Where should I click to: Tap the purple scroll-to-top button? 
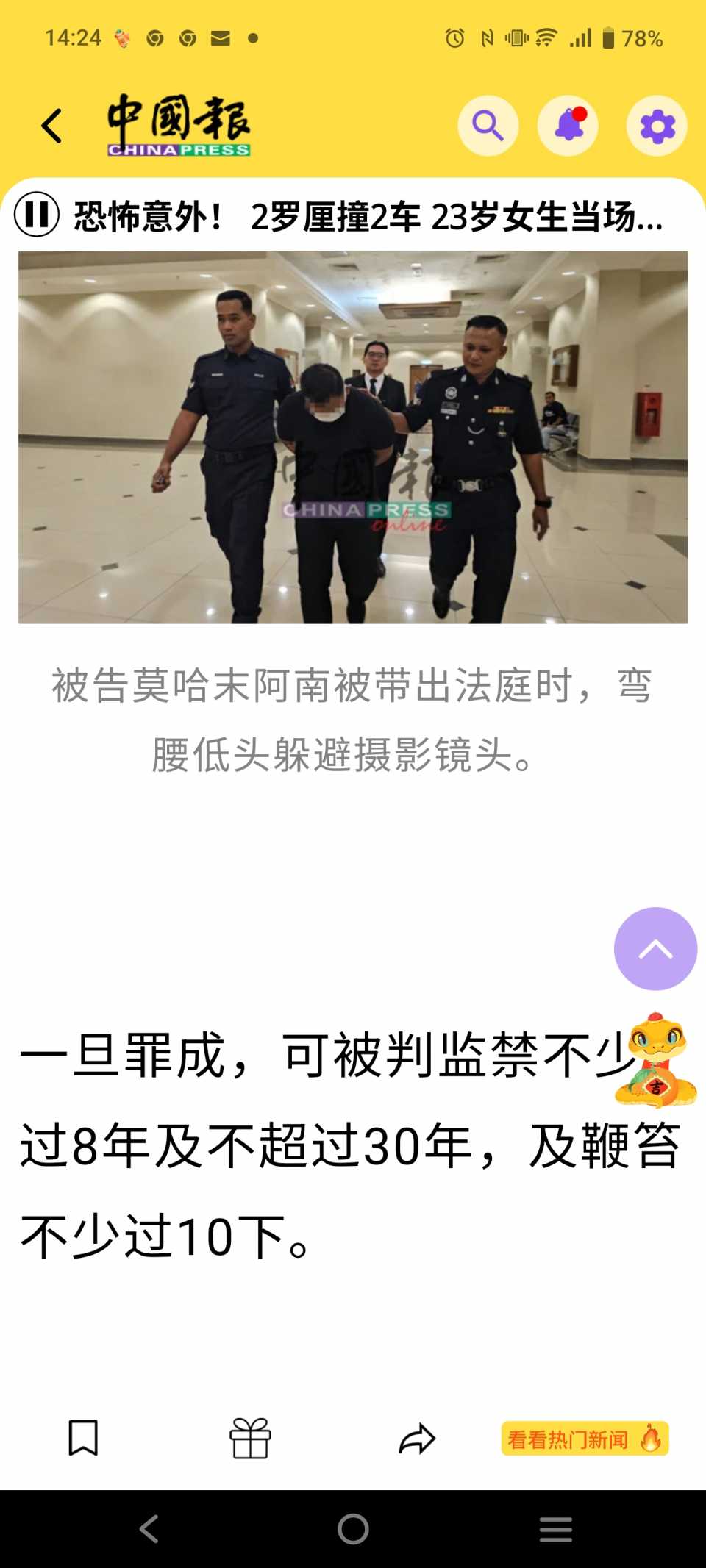[655, 948]
